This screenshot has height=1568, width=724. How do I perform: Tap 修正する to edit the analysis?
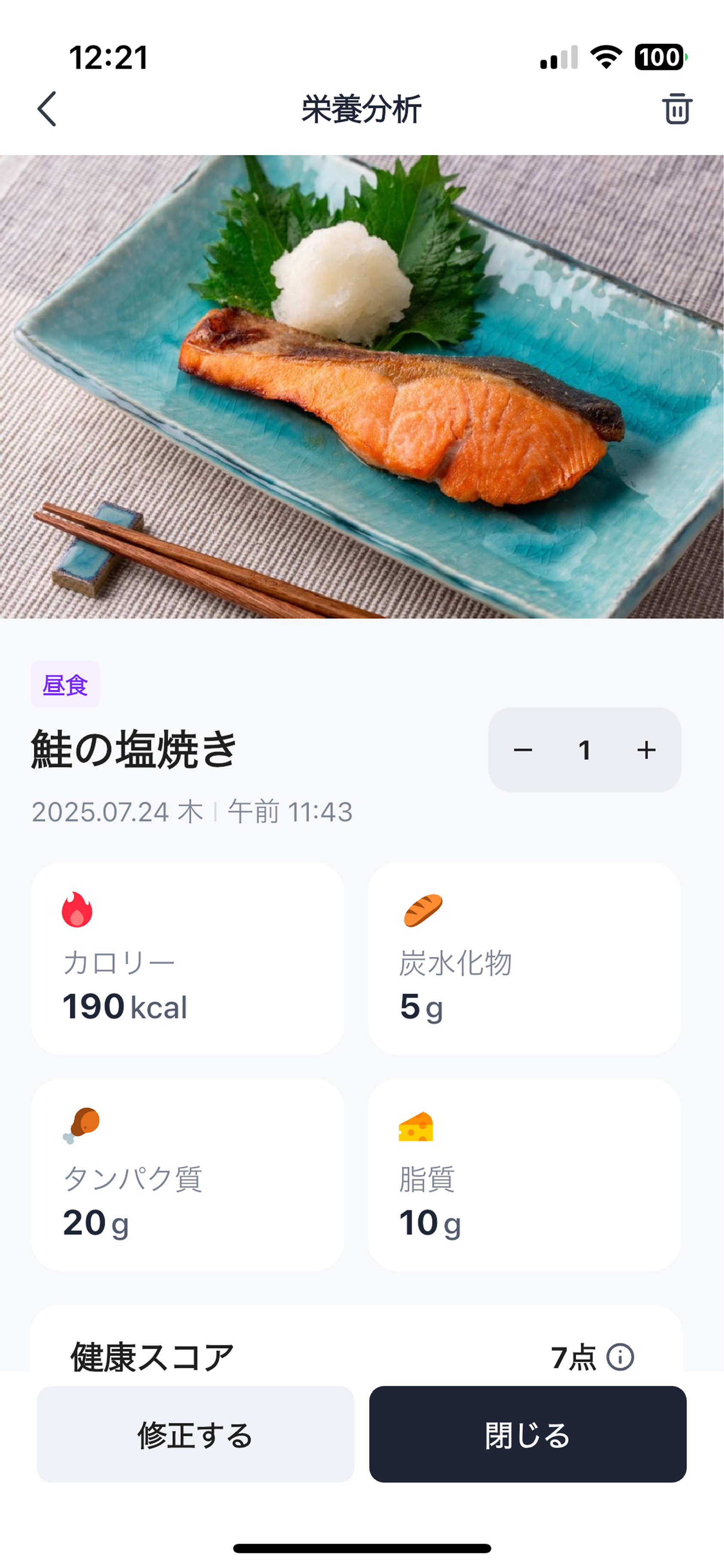click(x=195, y=1434)
